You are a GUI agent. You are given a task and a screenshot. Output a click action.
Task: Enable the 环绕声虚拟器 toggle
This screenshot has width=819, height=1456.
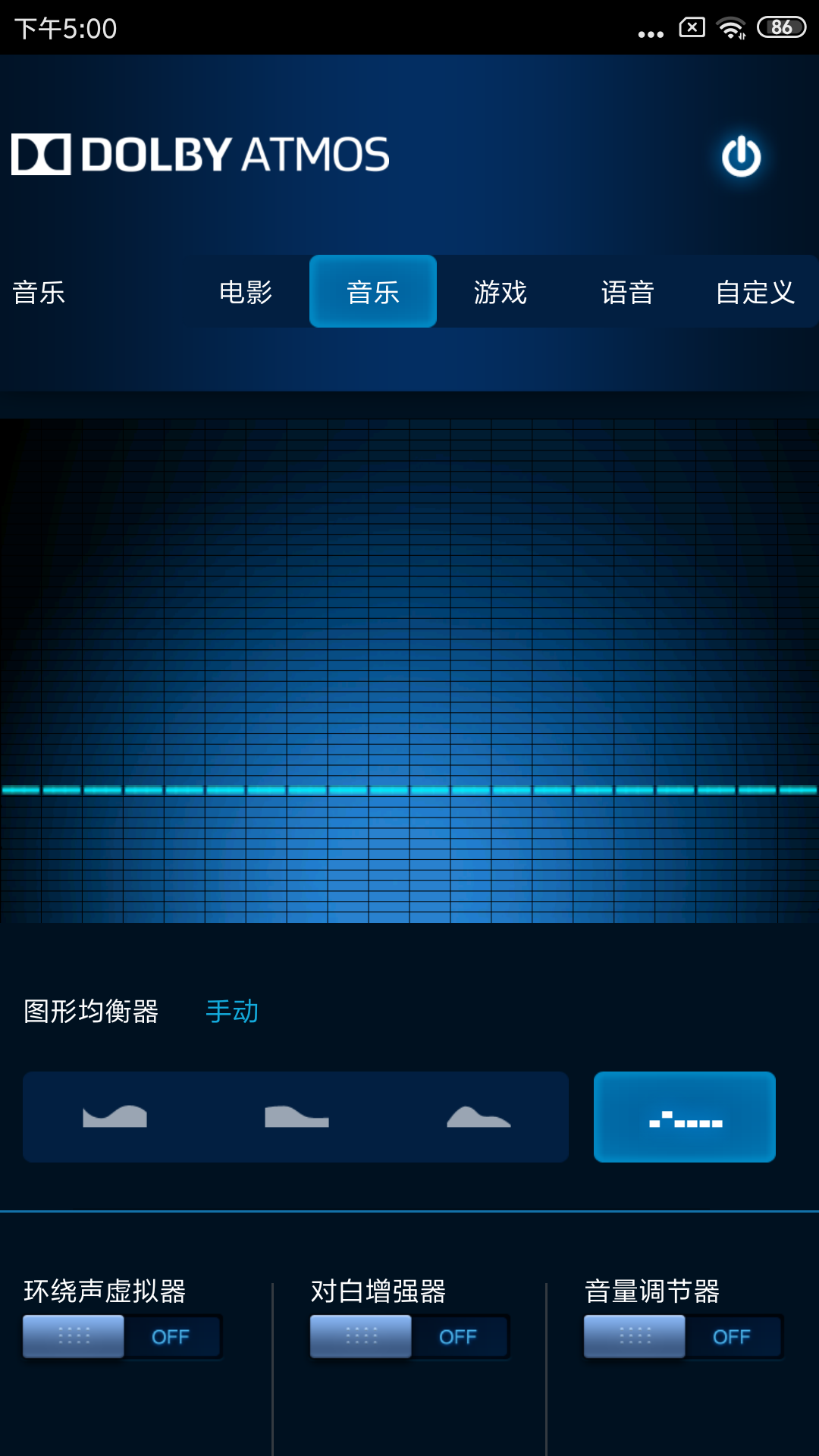coord(122,1336)
